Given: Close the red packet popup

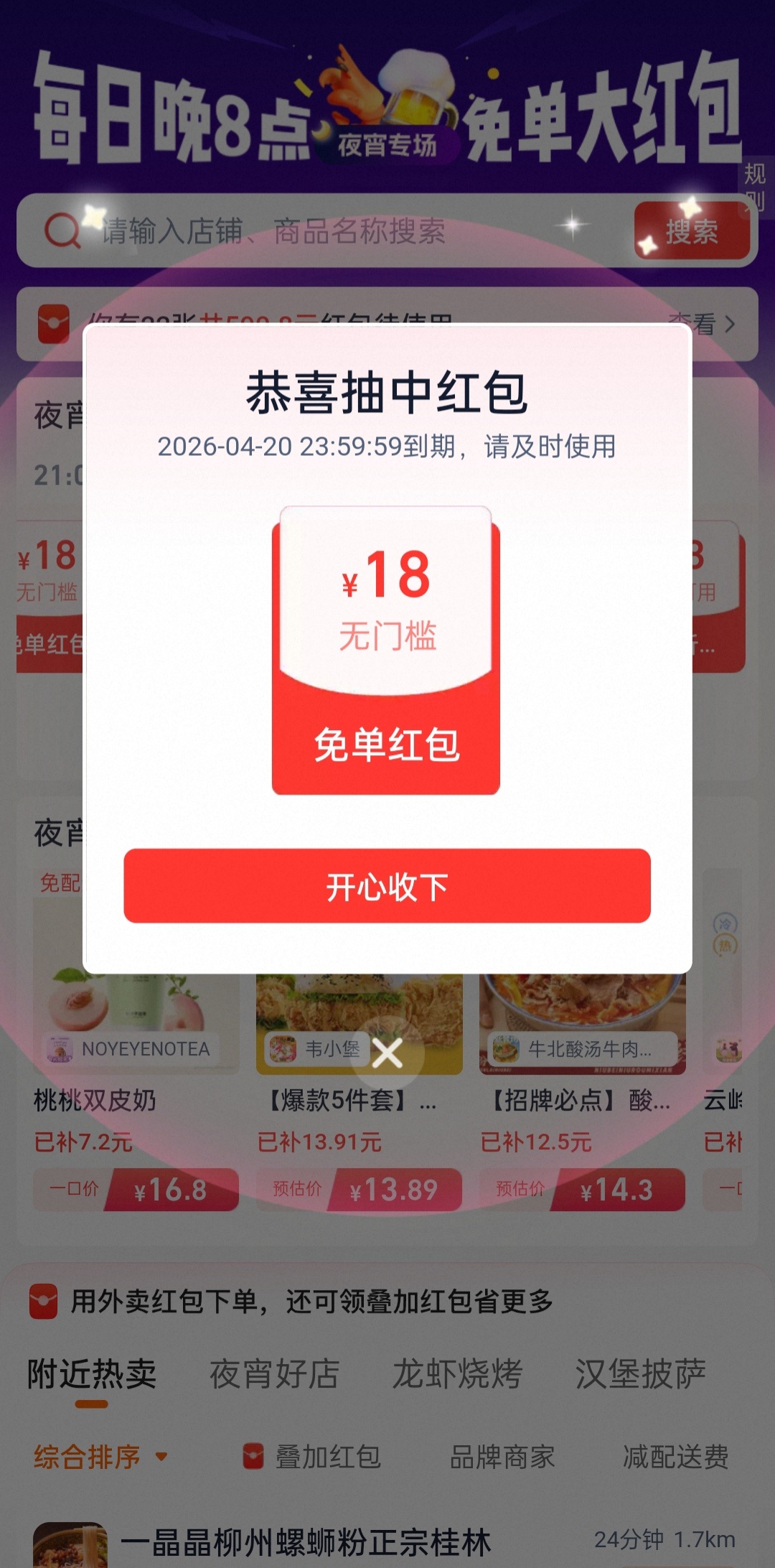Looking at the screenshot, I should pyautogui.click(x=387, y=1054).
